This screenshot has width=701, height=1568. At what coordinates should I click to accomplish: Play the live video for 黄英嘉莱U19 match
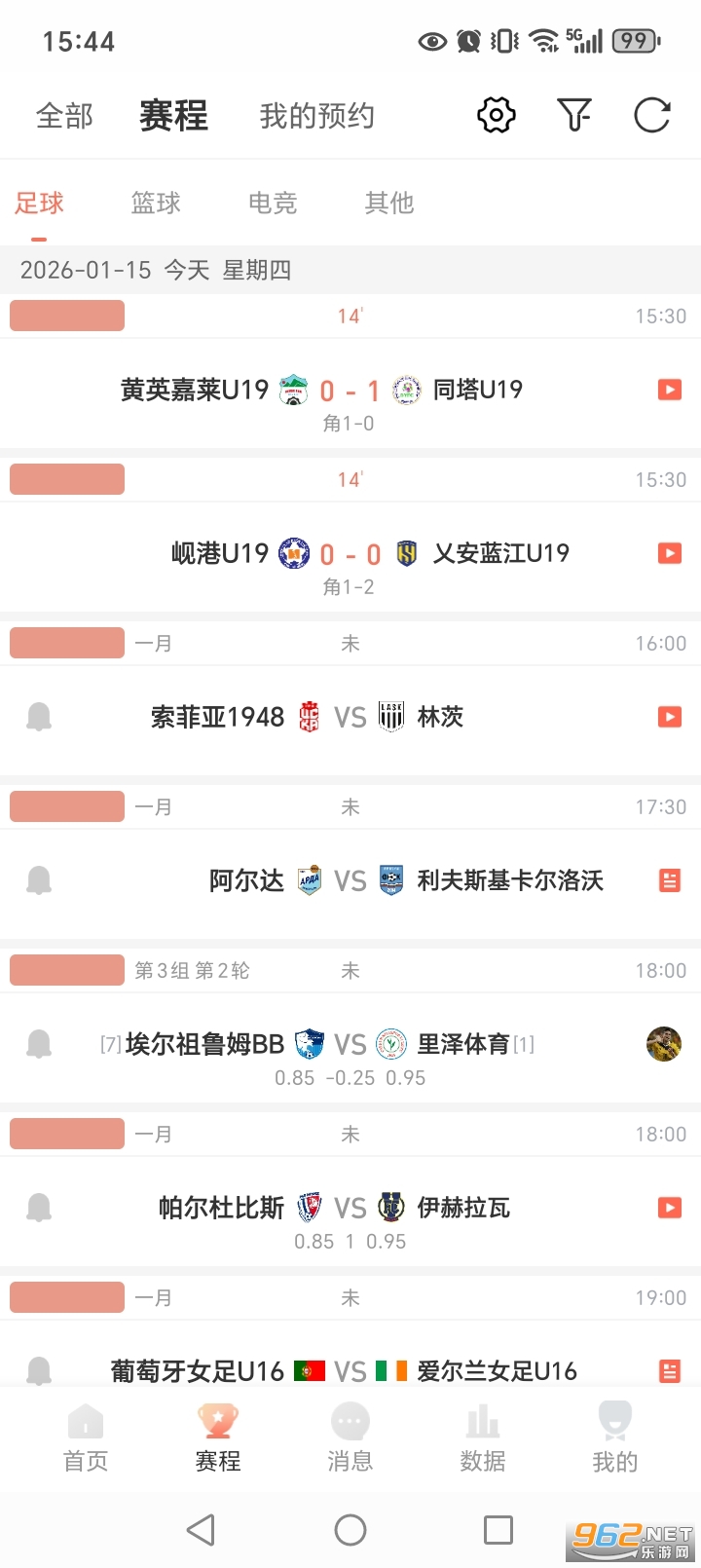click(669, 389)
